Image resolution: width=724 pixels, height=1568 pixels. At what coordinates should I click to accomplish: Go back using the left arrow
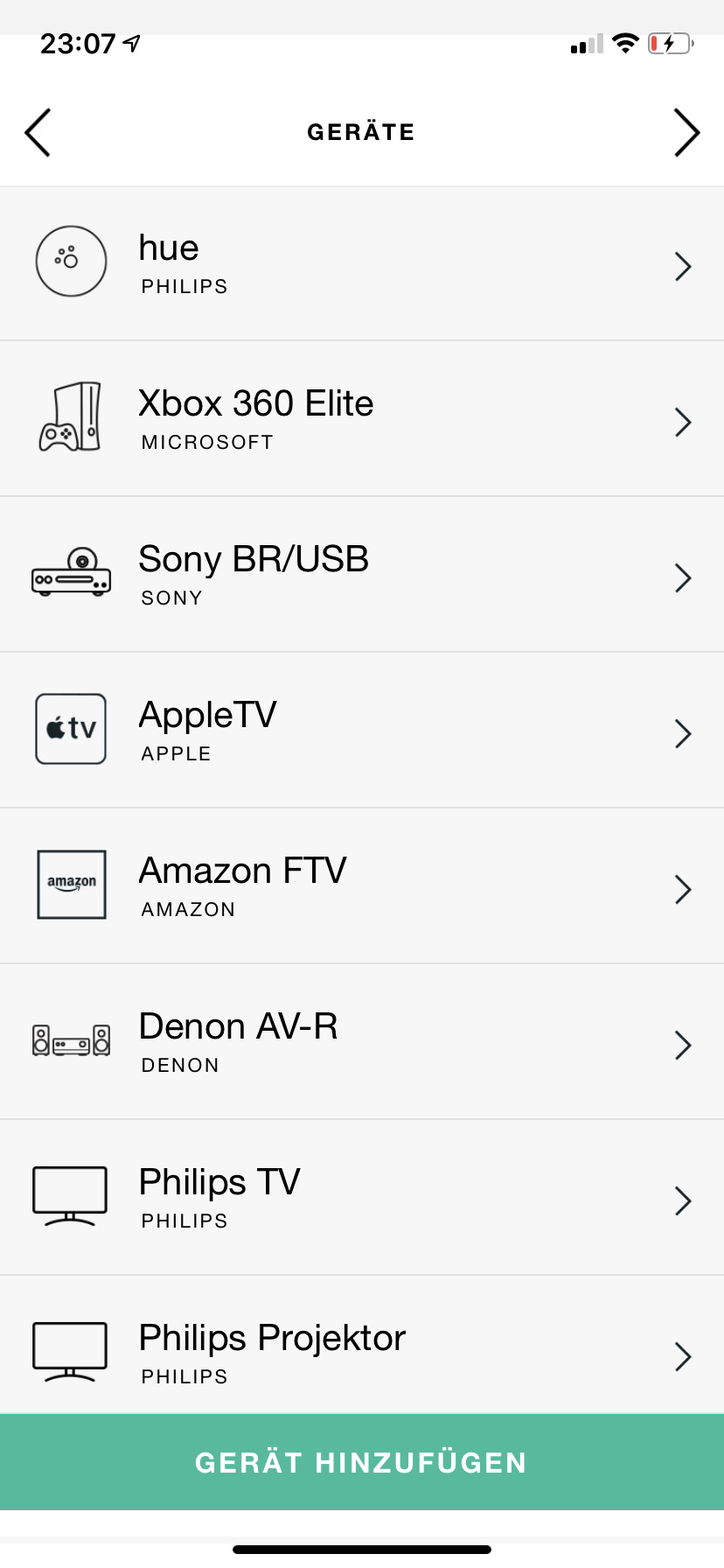click(x=38, y=133)
